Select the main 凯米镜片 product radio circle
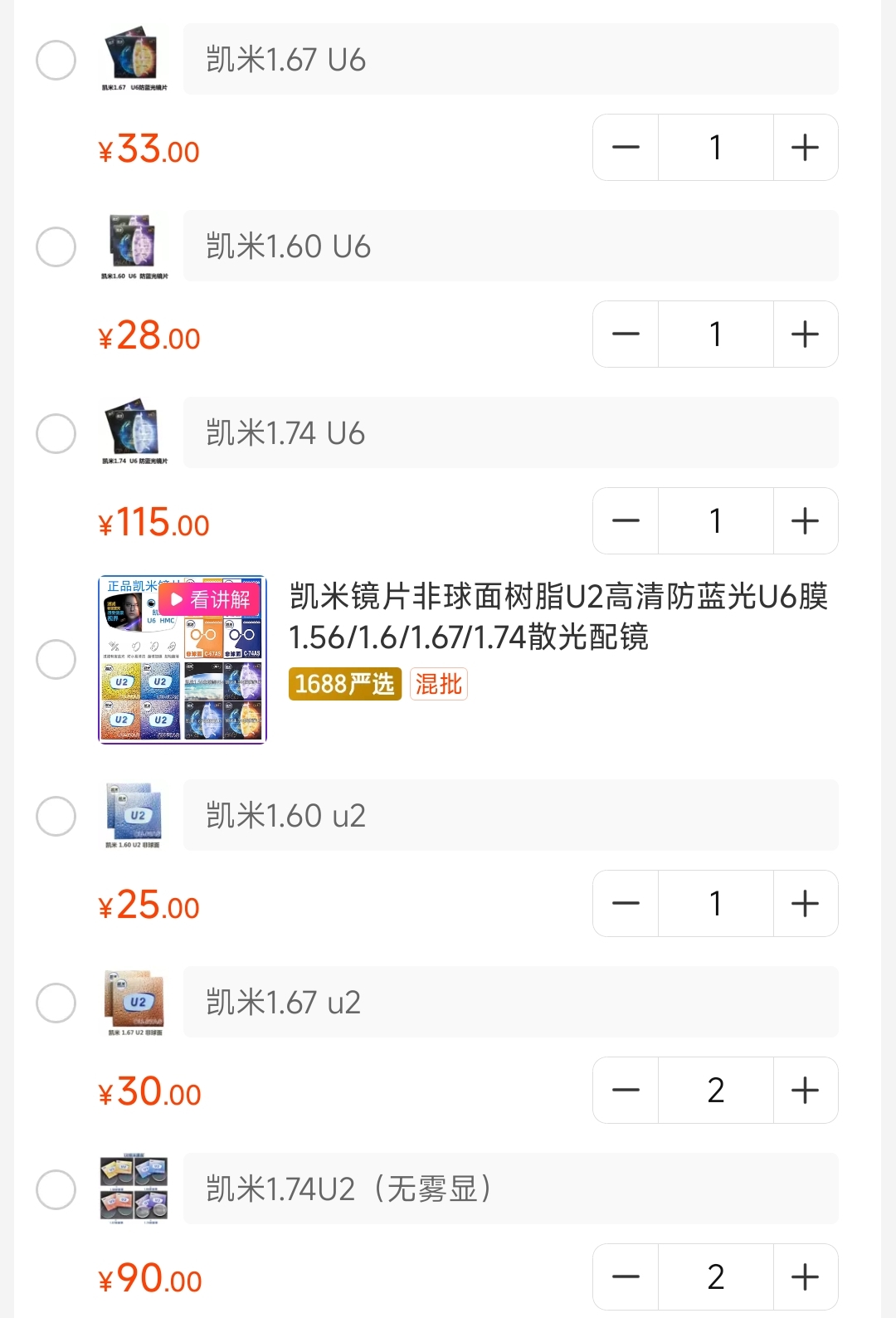Screen dimensions: 896x1318 (56, 660)
